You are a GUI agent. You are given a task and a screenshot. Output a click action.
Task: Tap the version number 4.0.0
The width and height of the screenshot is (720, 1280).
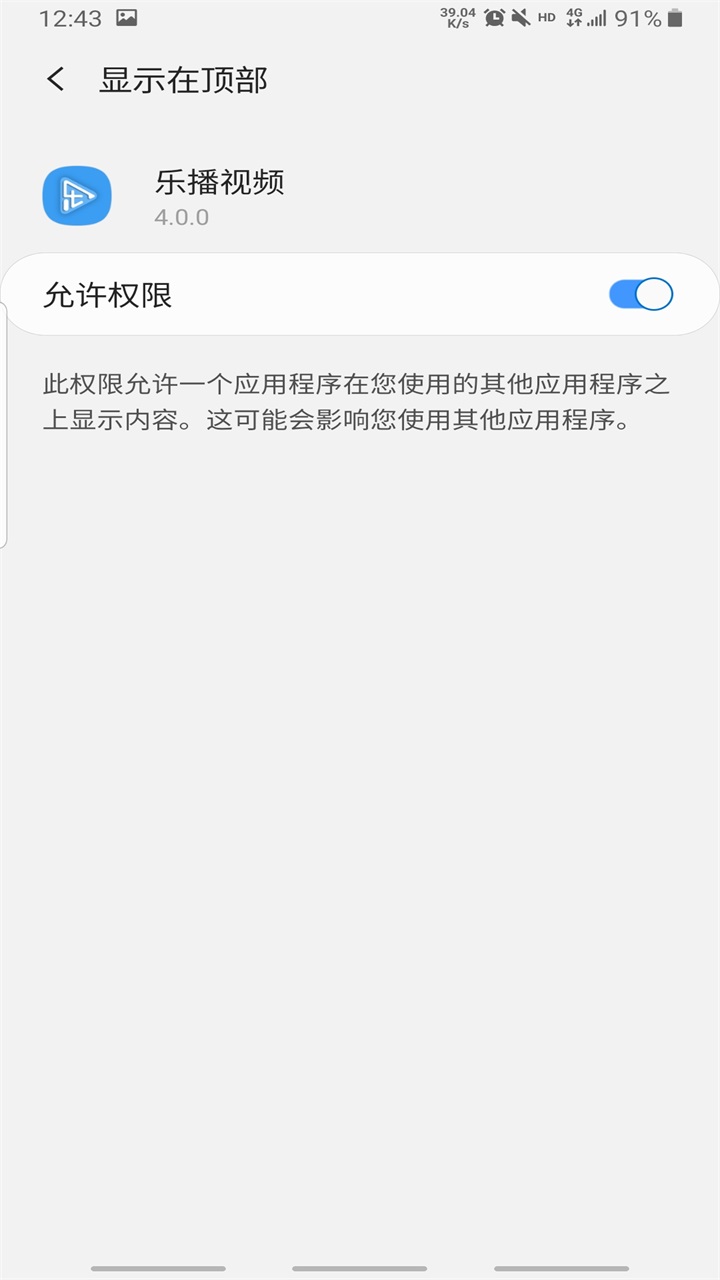[x=181, y=217]
